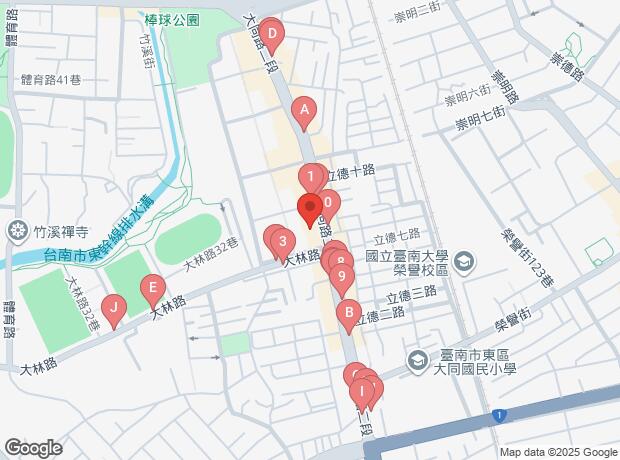Open marker B near 立德二路
The width and height of the screenshot is (620, 460).
[349, 314]
